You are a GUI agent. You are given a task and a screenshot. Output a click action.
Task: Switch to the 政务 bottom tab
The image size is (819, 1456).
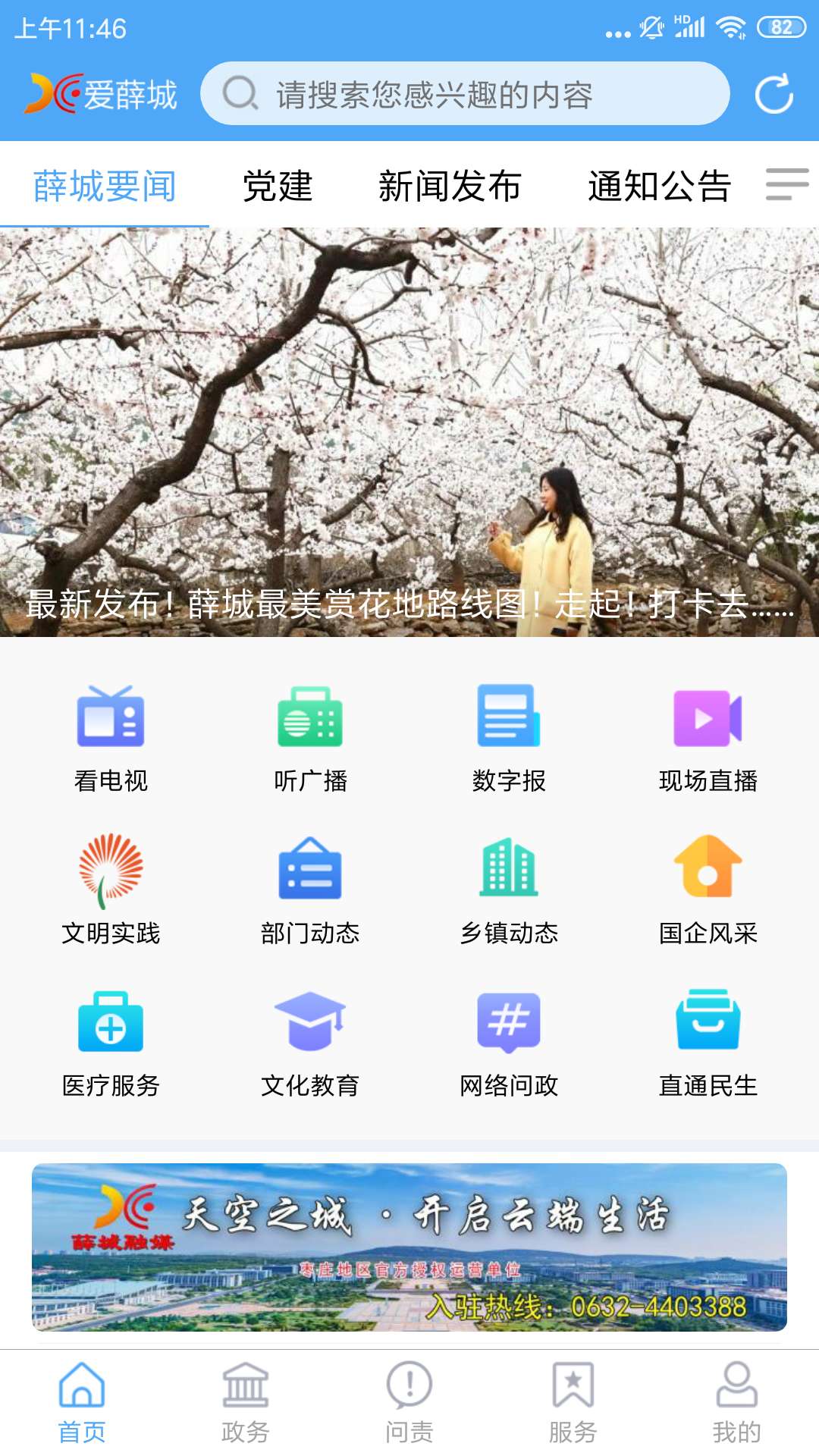point(246,1403)
